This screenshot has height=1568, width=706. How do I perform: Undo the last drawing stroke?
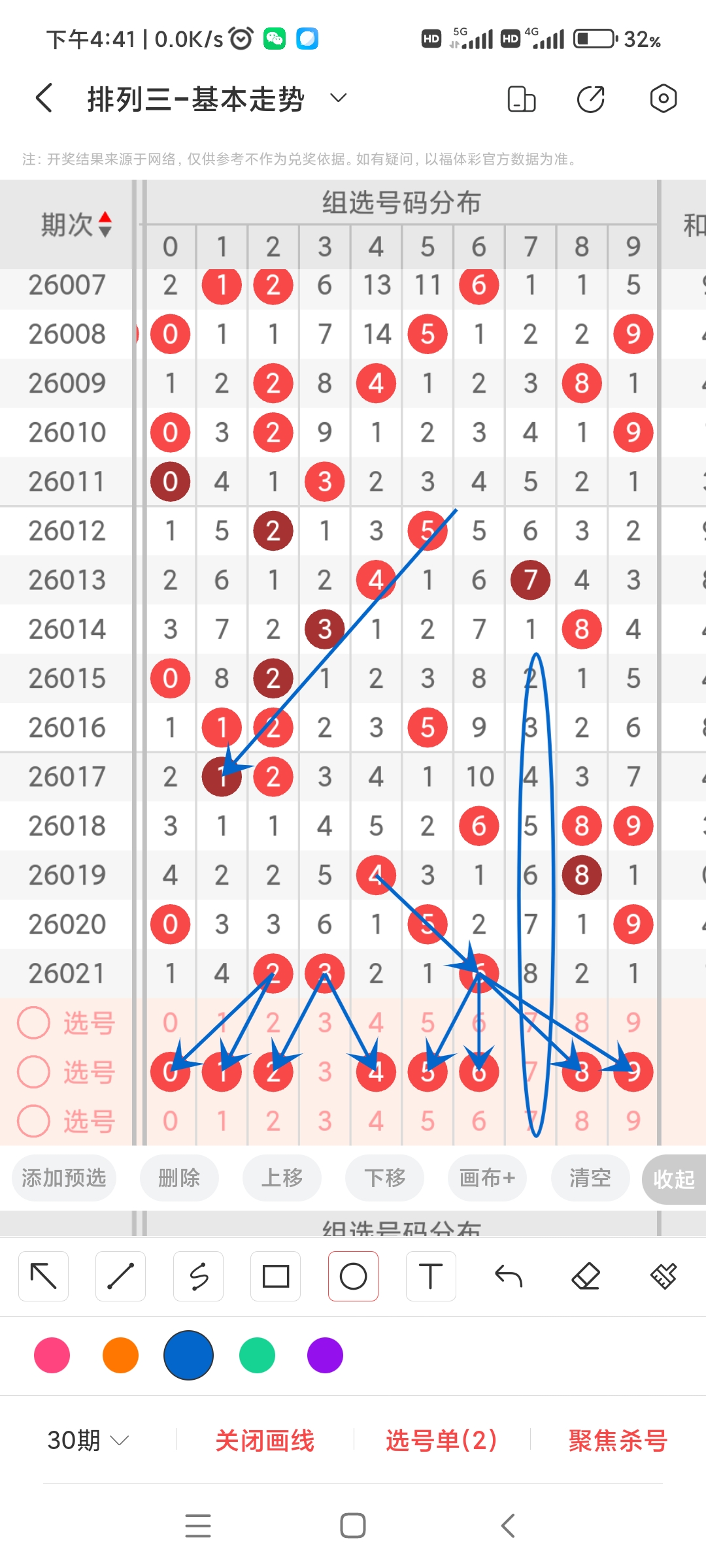point(509,1276)
